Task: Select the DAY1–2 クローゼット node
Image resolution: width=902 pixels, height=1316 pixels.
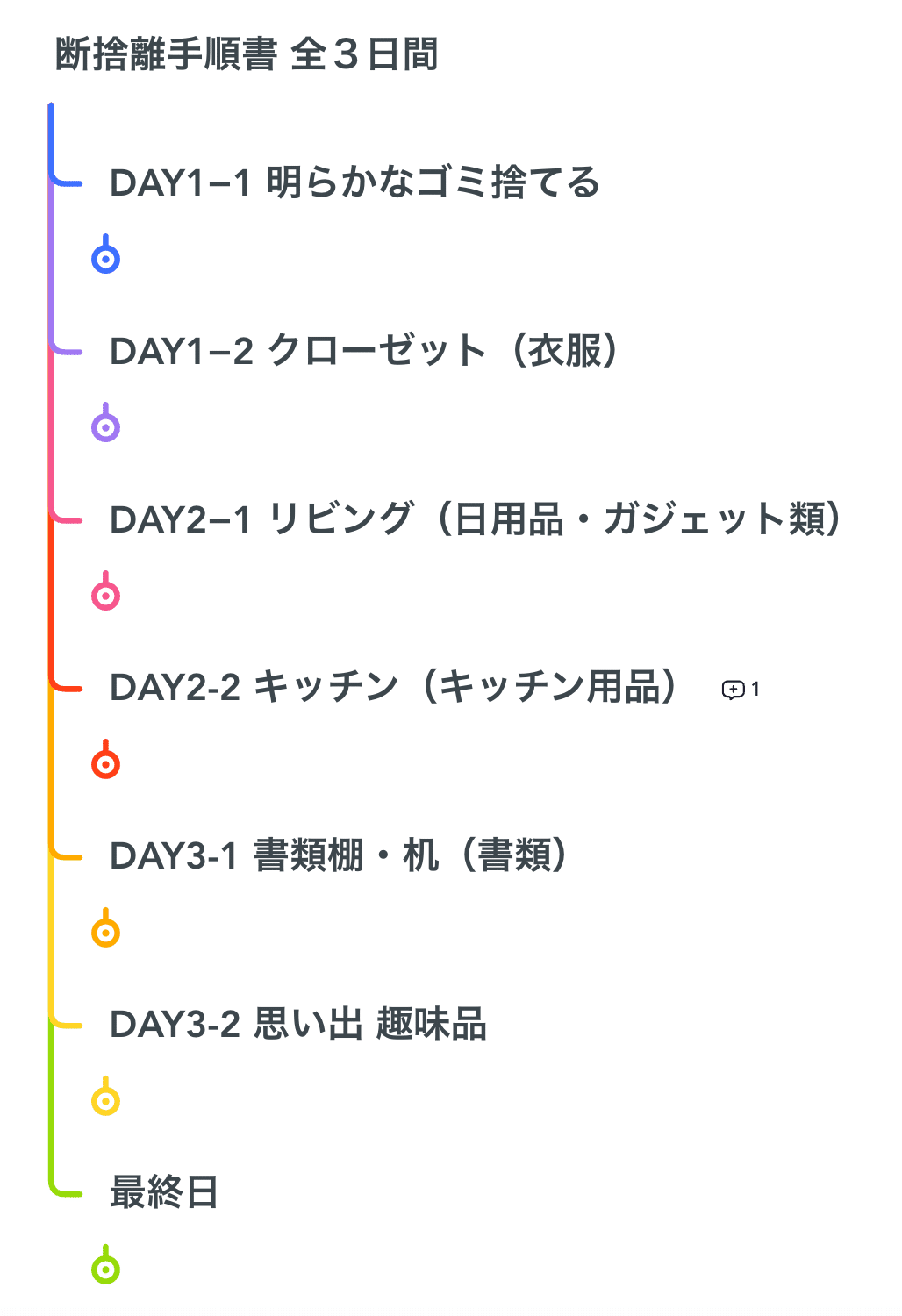Action: (364, 351)
